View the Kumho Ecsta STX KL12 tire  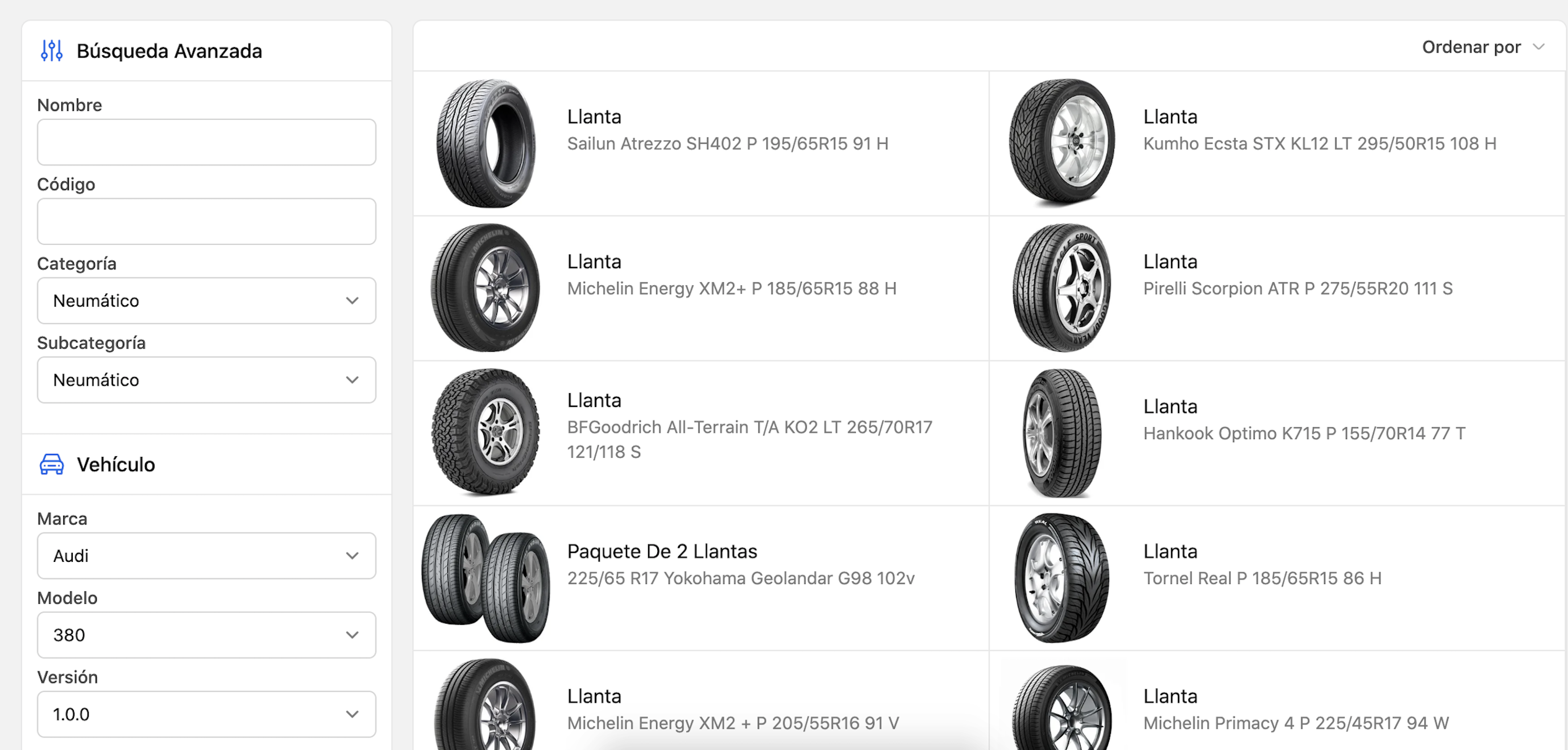coord(1319,144)
